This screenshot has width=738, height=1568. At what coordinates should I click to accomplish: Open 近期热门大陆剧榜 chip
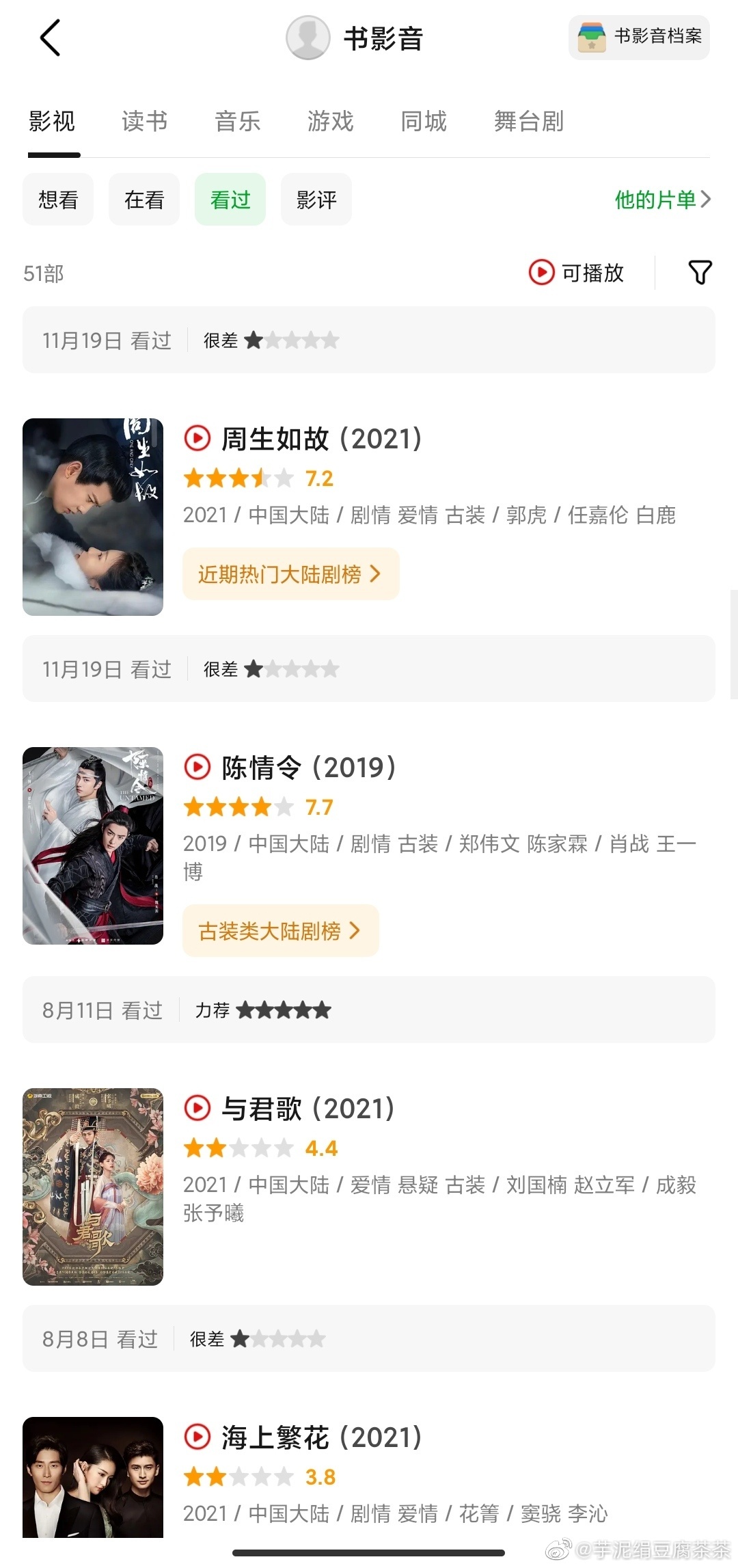pos(290,574)
